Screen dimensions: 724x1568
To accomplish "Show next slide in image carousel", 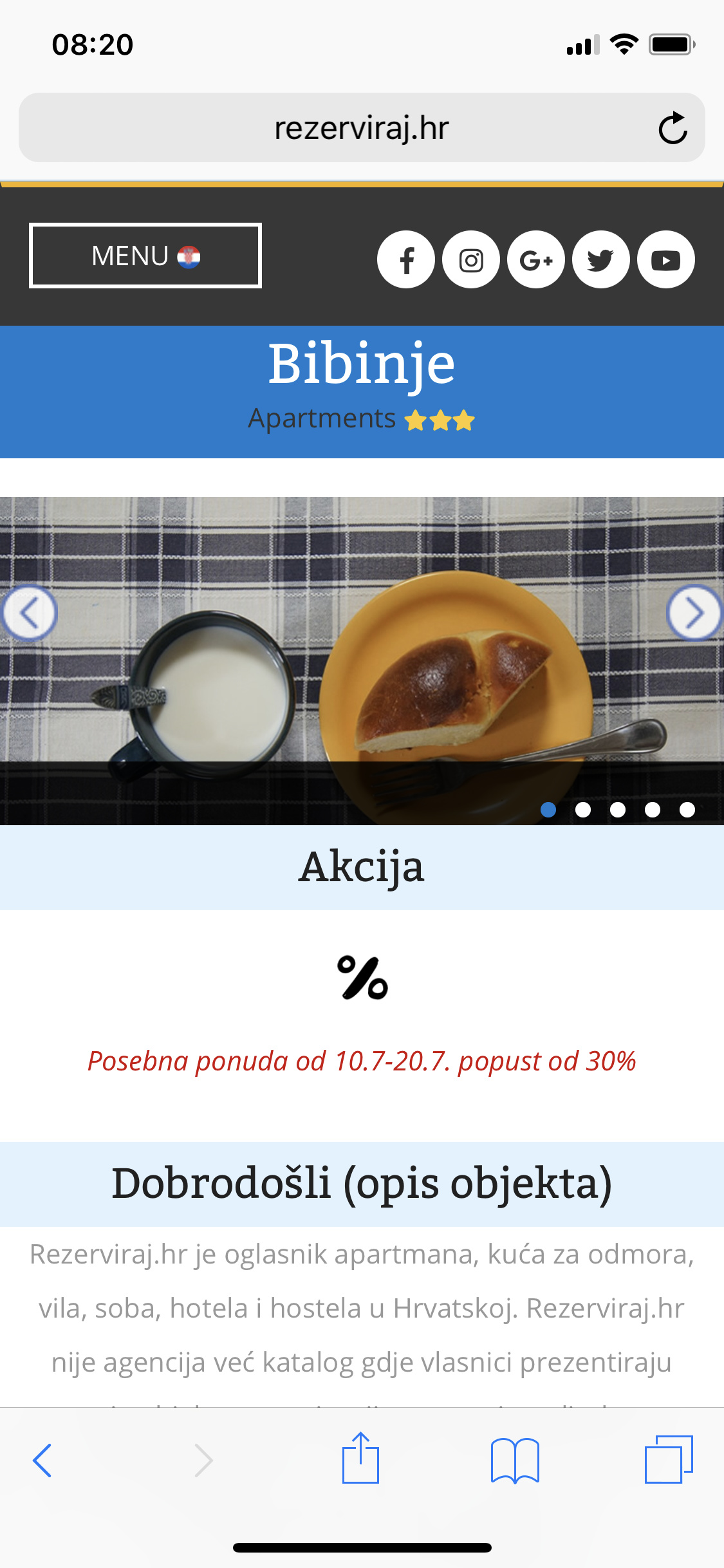I will coord(694,613).
